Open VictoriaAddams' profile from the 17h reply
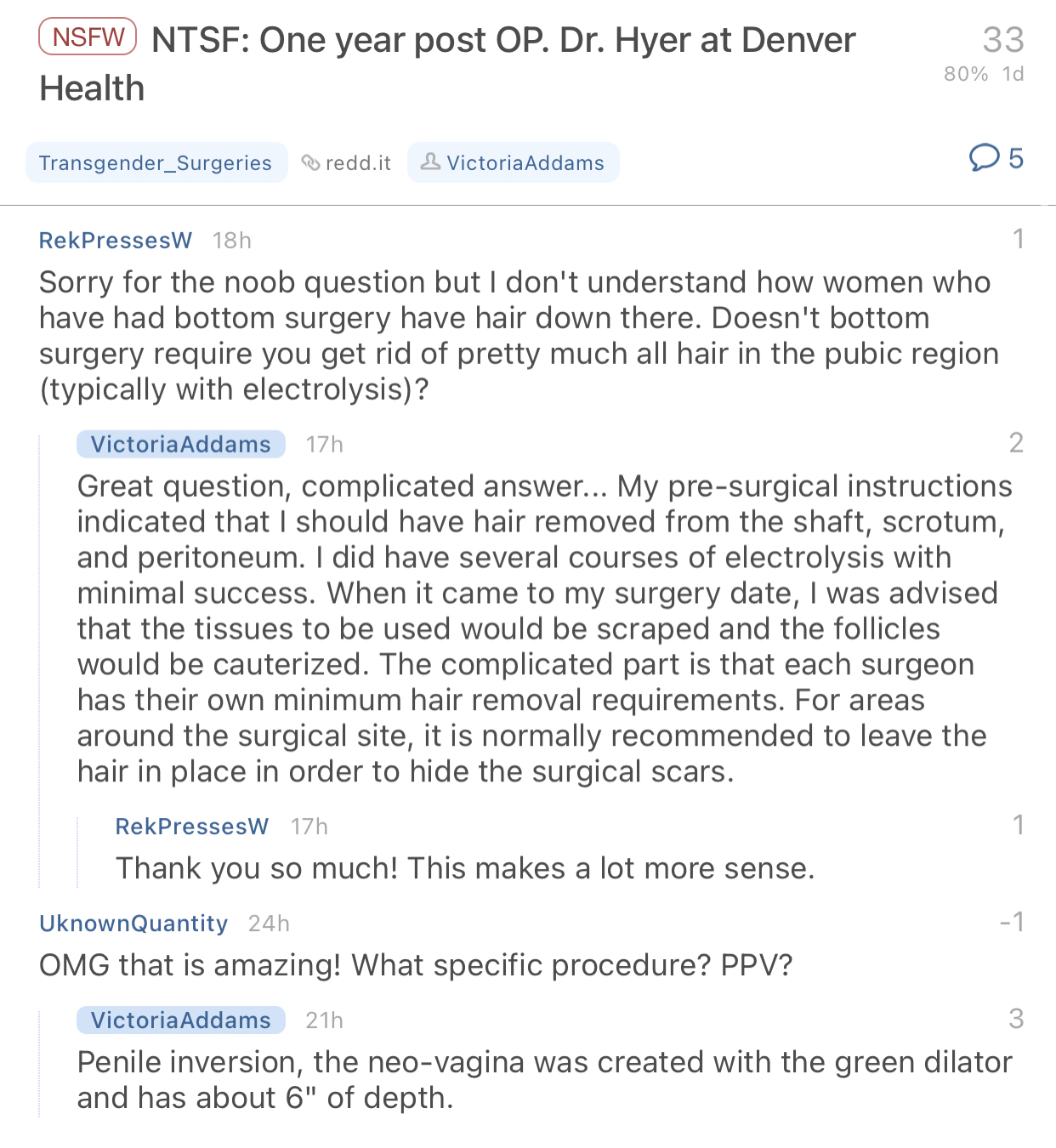The height and width of the screenshot is (1148, 1056). click(180, 444)
